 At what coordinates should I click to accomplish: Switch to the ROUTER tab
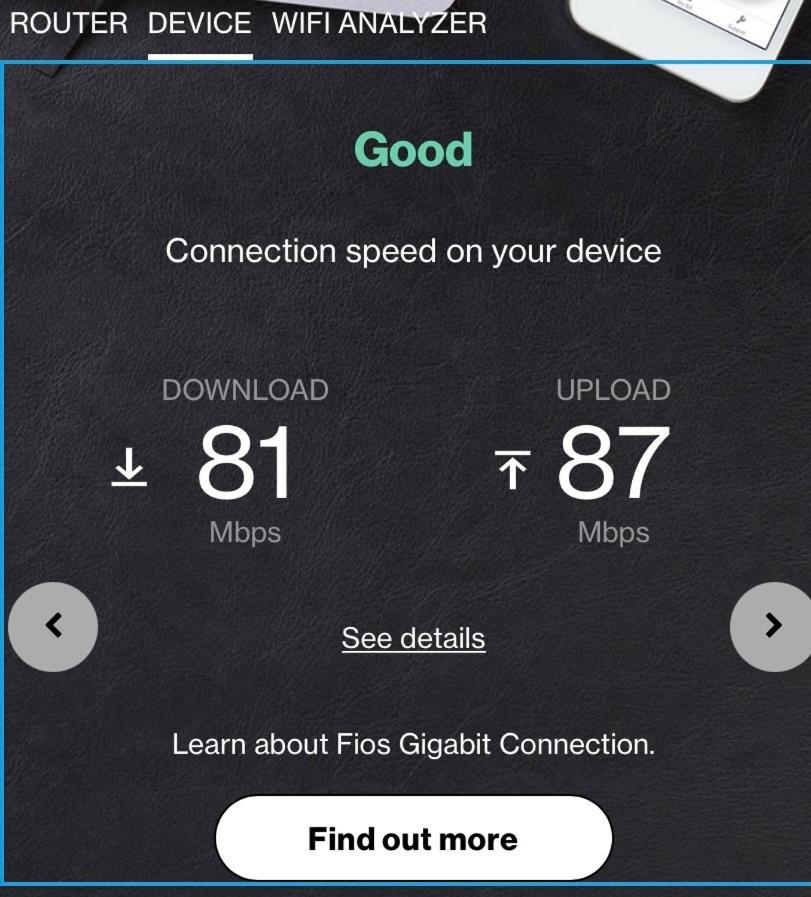pyautogui.click(x=68, y=23)
